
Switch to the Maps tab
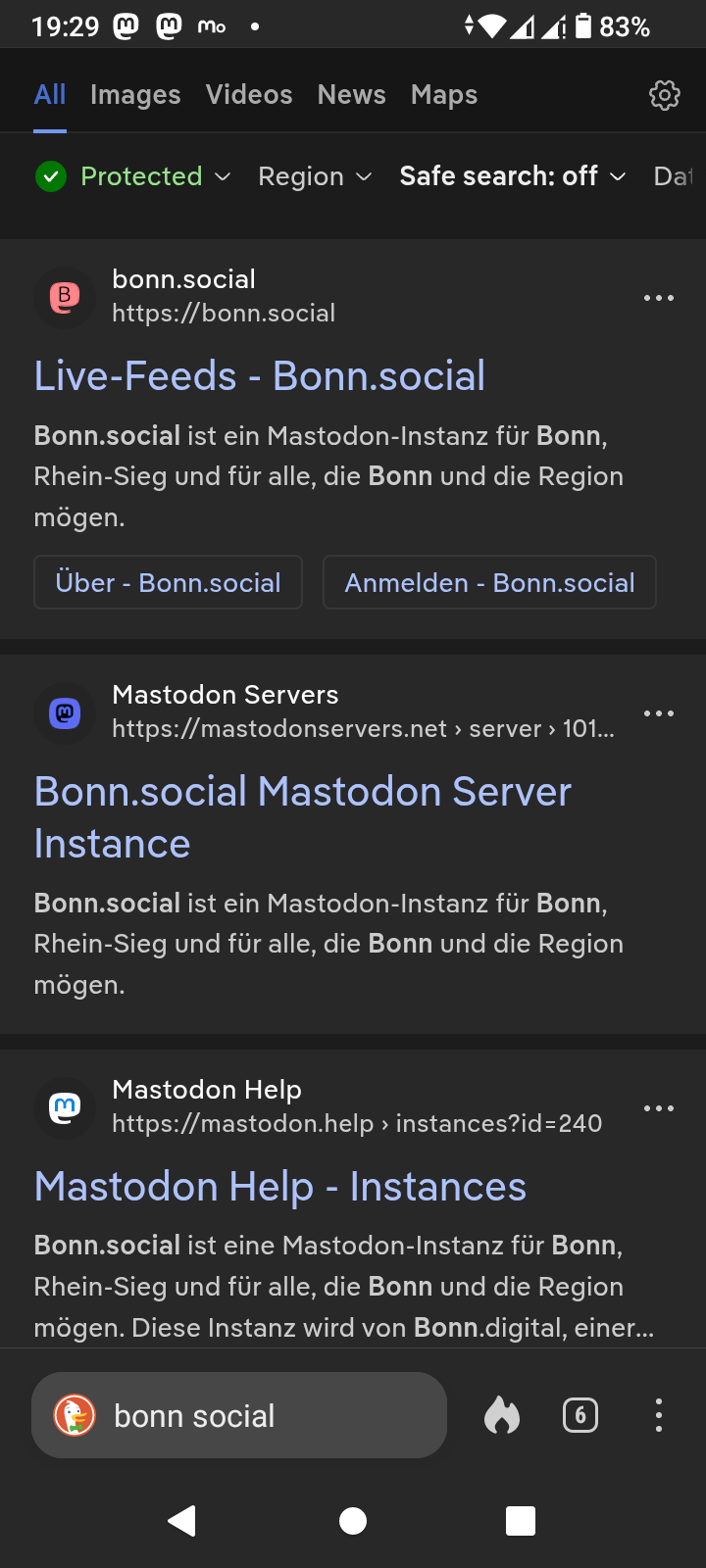click(444, 95)
